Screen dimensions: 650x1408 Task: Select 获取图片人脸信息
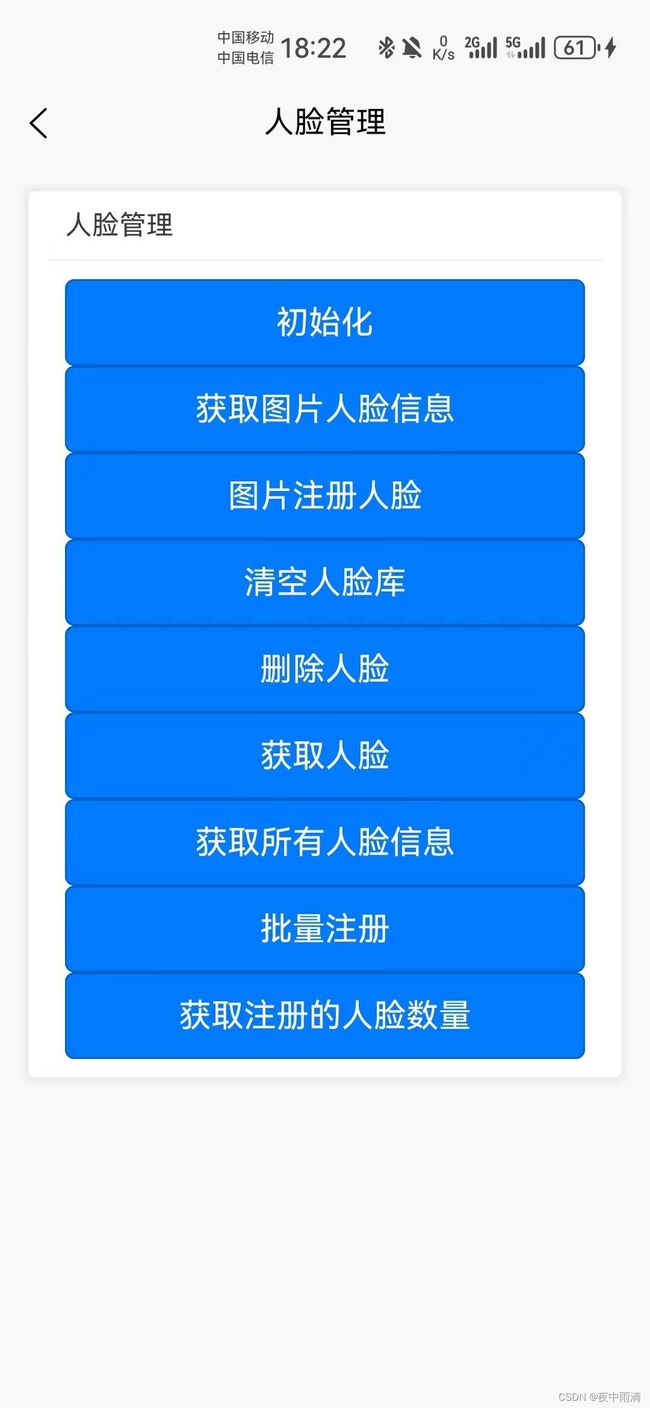pyautogui.click(x=325, y=409)
